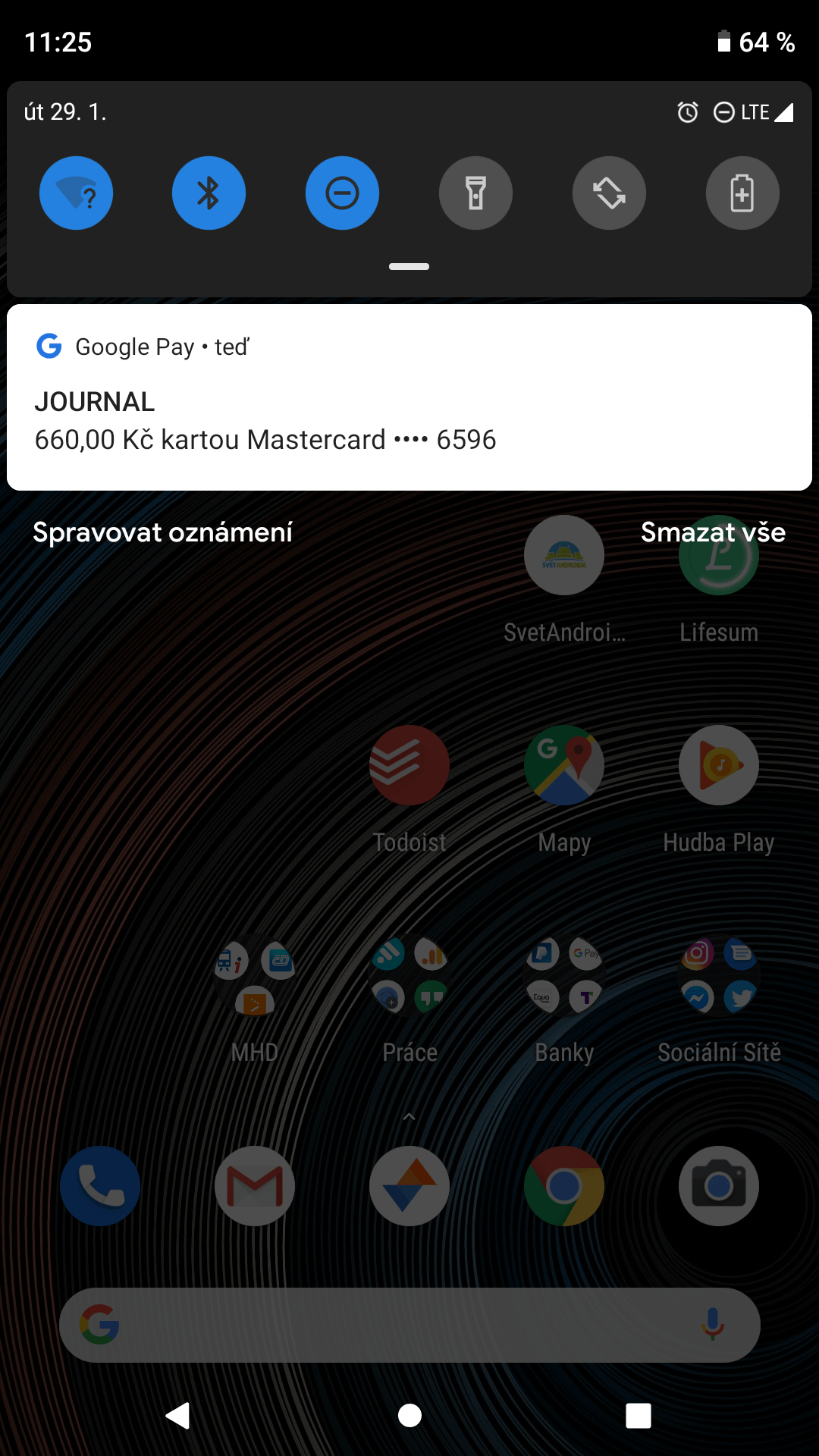This screenshot has height=1456, width=819.
Task: Enable auto-rotate quick tile
Action: point(609,193)
